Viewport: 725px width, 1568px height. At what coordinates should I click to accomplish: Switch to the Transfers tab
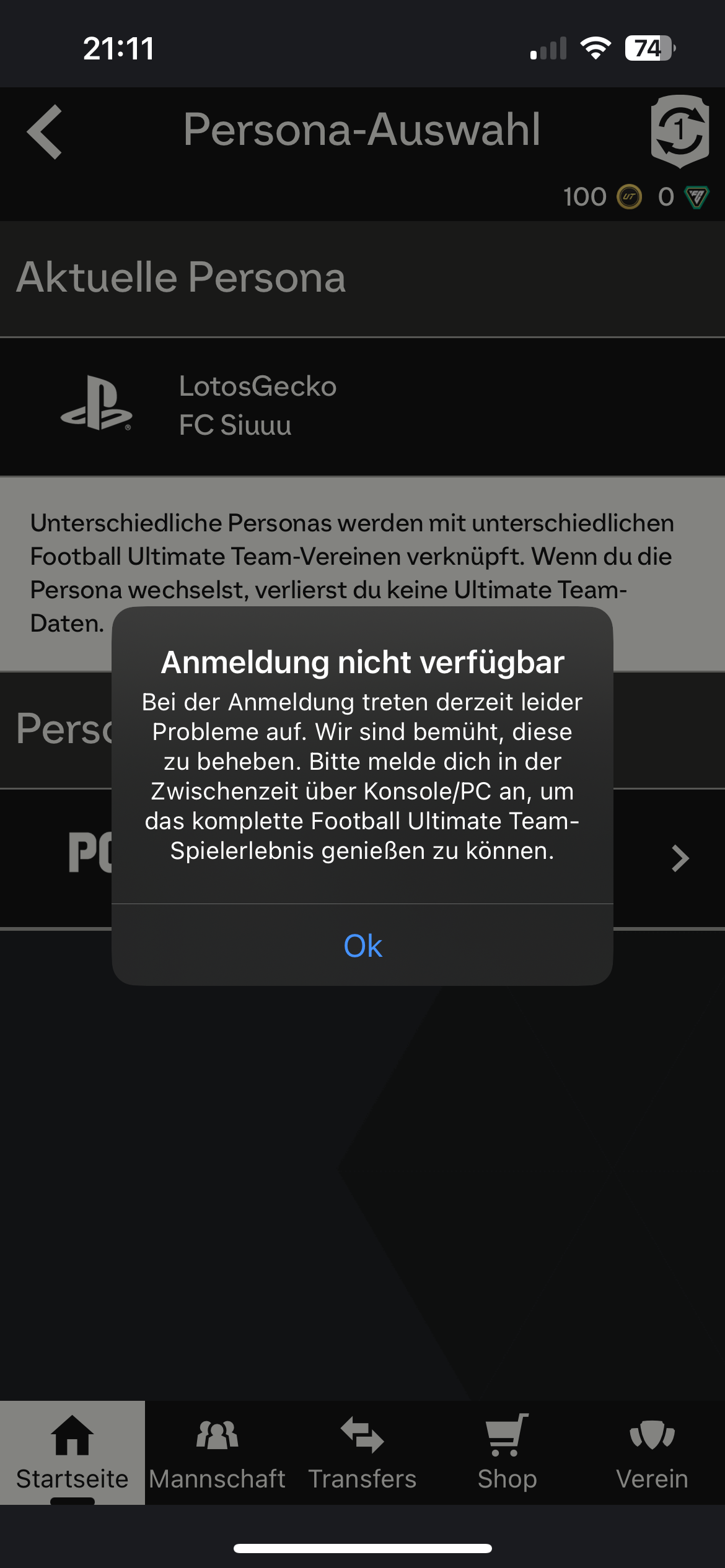pyautogui.click(x=362, y=1452)
